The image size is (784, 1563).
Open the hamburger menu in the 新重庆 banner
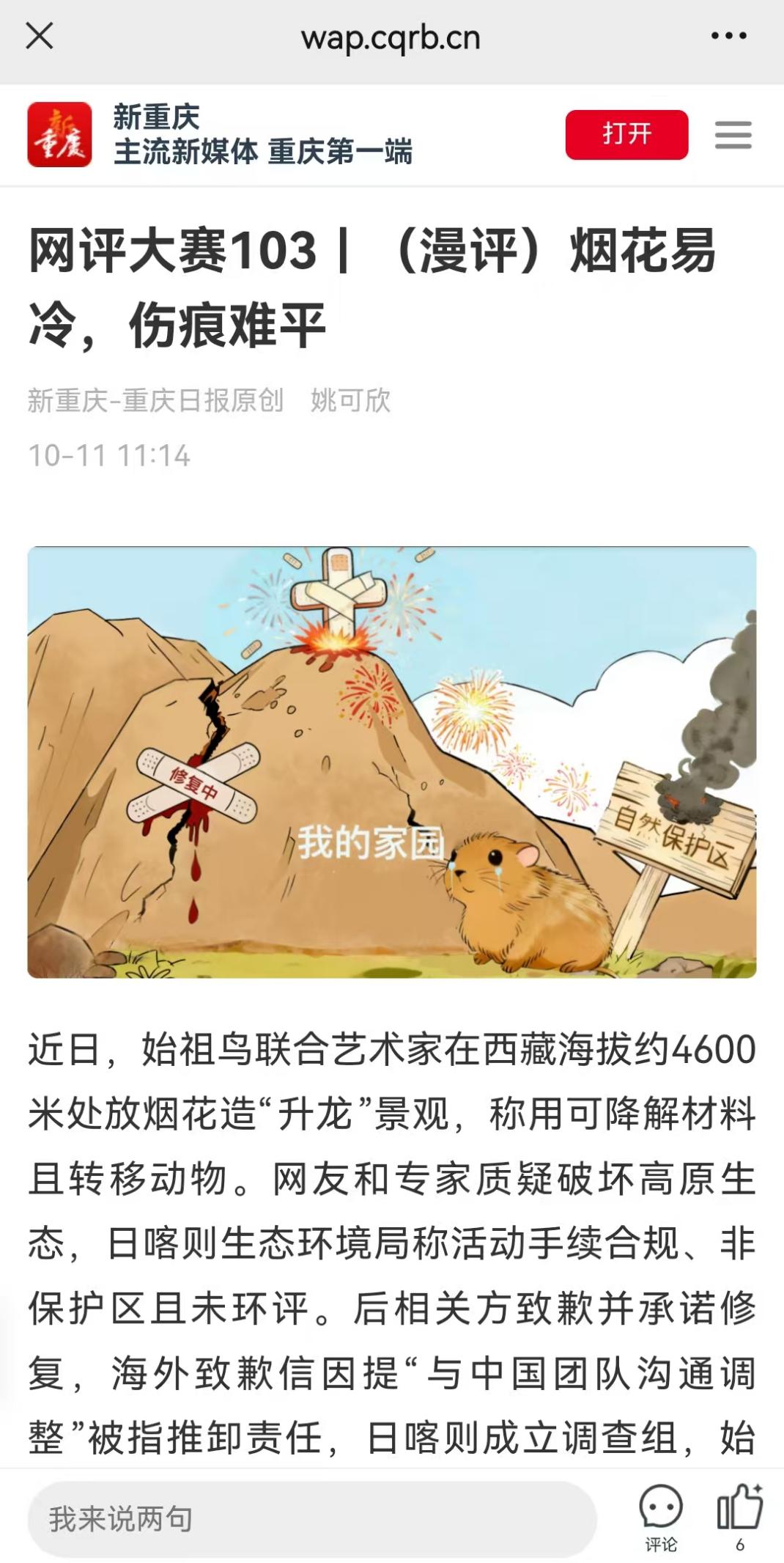click(733, 135)
